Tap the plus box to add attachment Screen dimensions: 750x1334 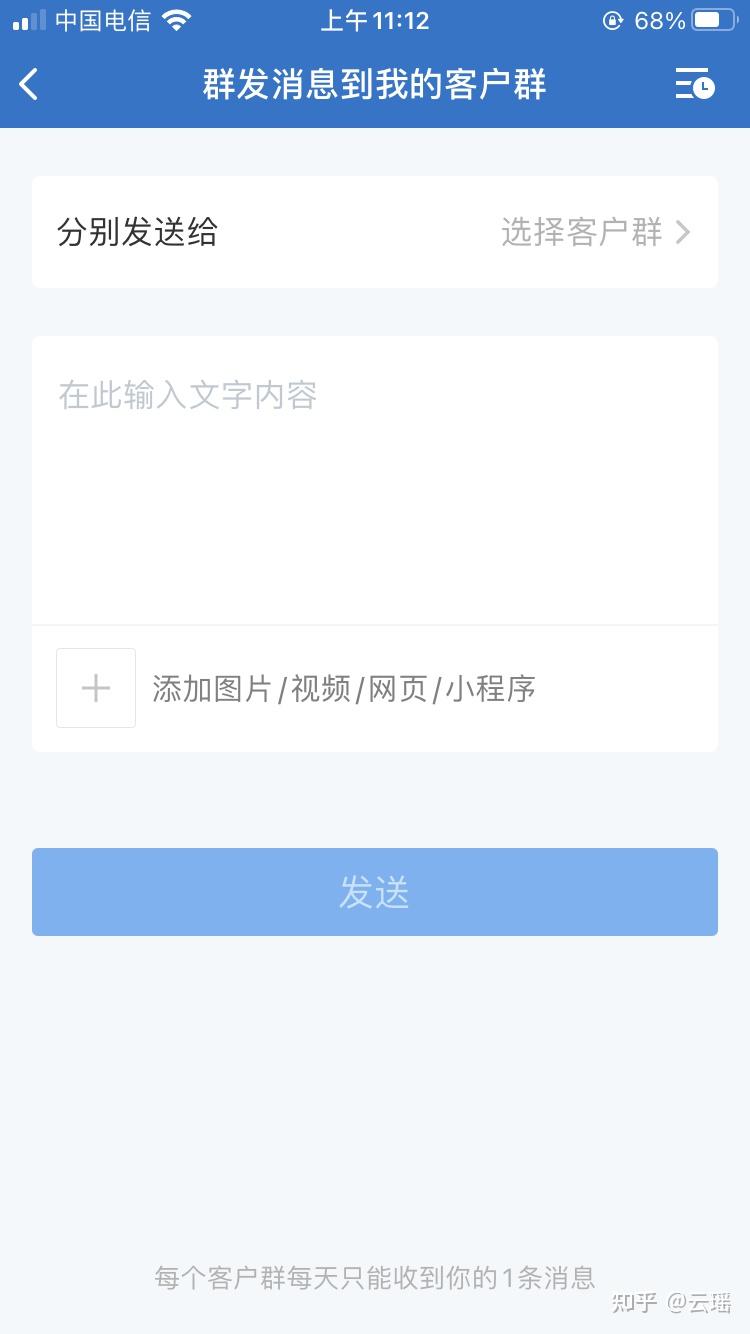(96, 688)
